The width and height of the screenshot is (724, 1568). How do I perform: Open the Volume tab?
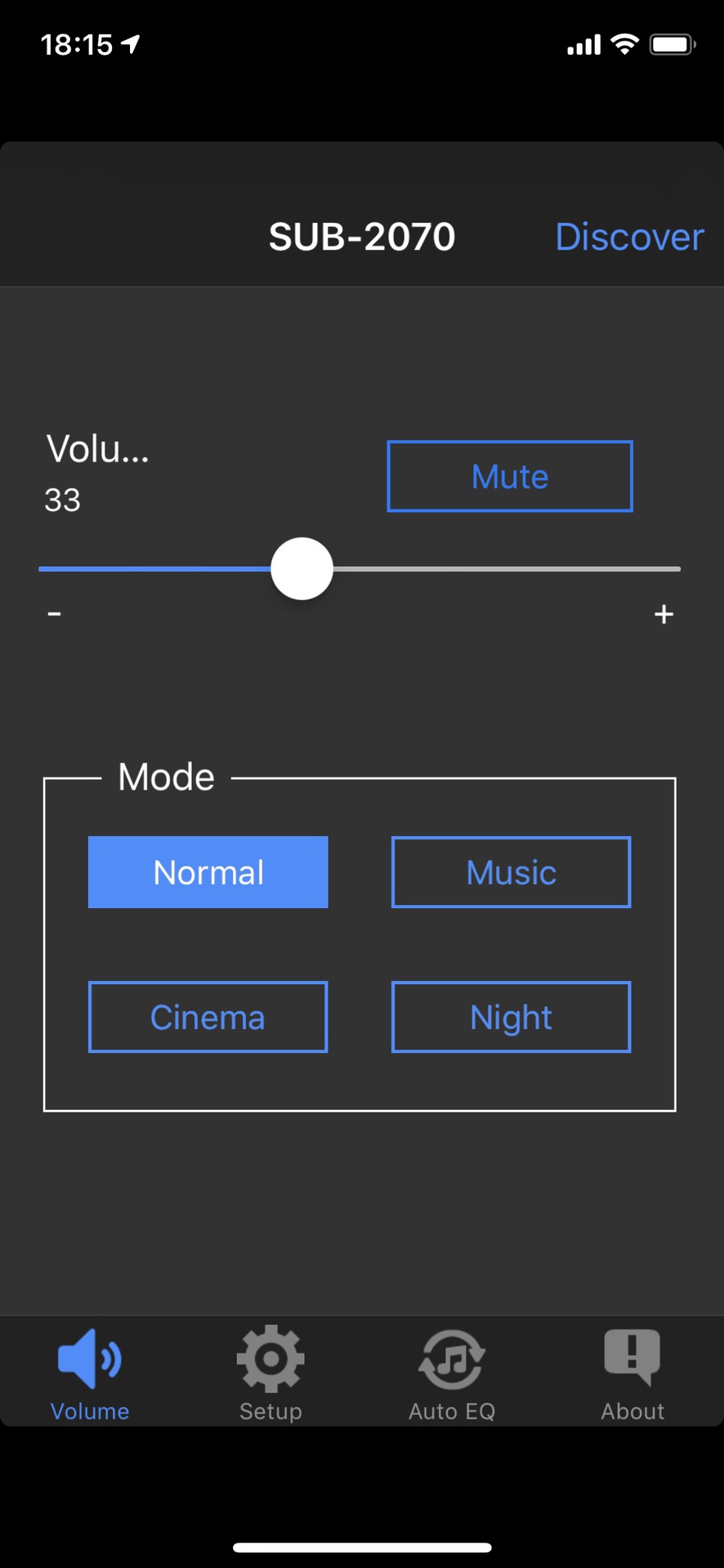[90, 1374]
